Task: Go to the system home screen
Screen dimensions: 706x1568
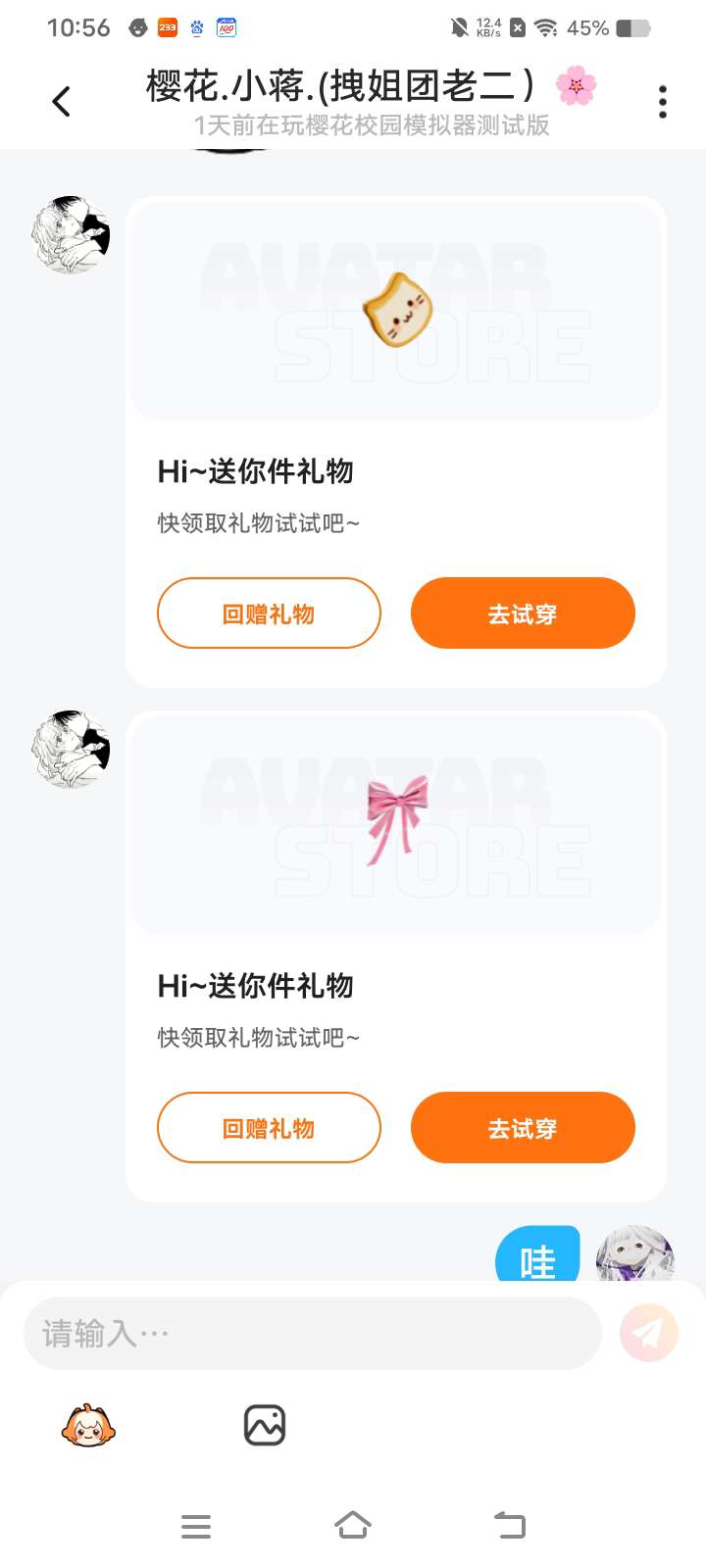Action: click(353, 1526)
